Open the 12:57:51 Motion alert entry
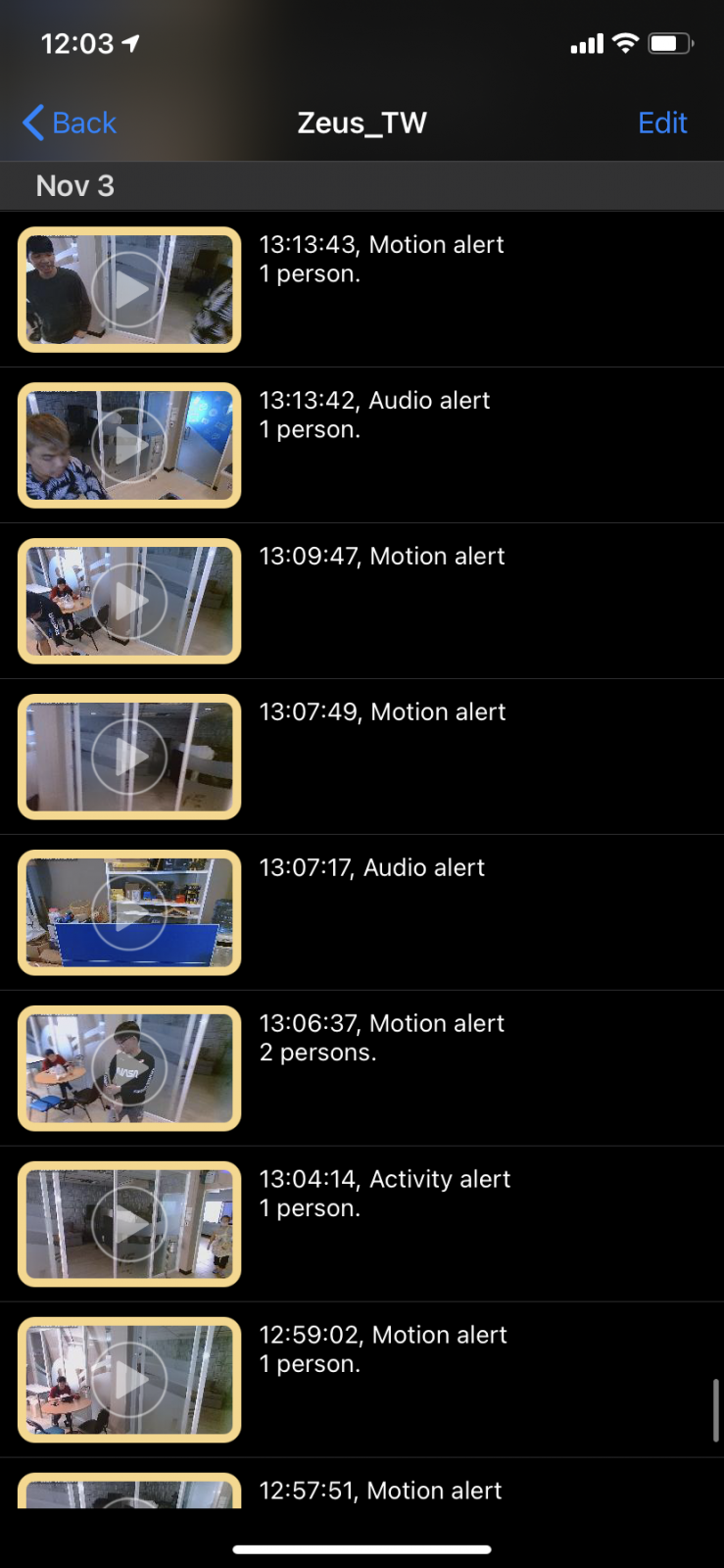Screen dimensions: 724x1568 (380, 1491)
